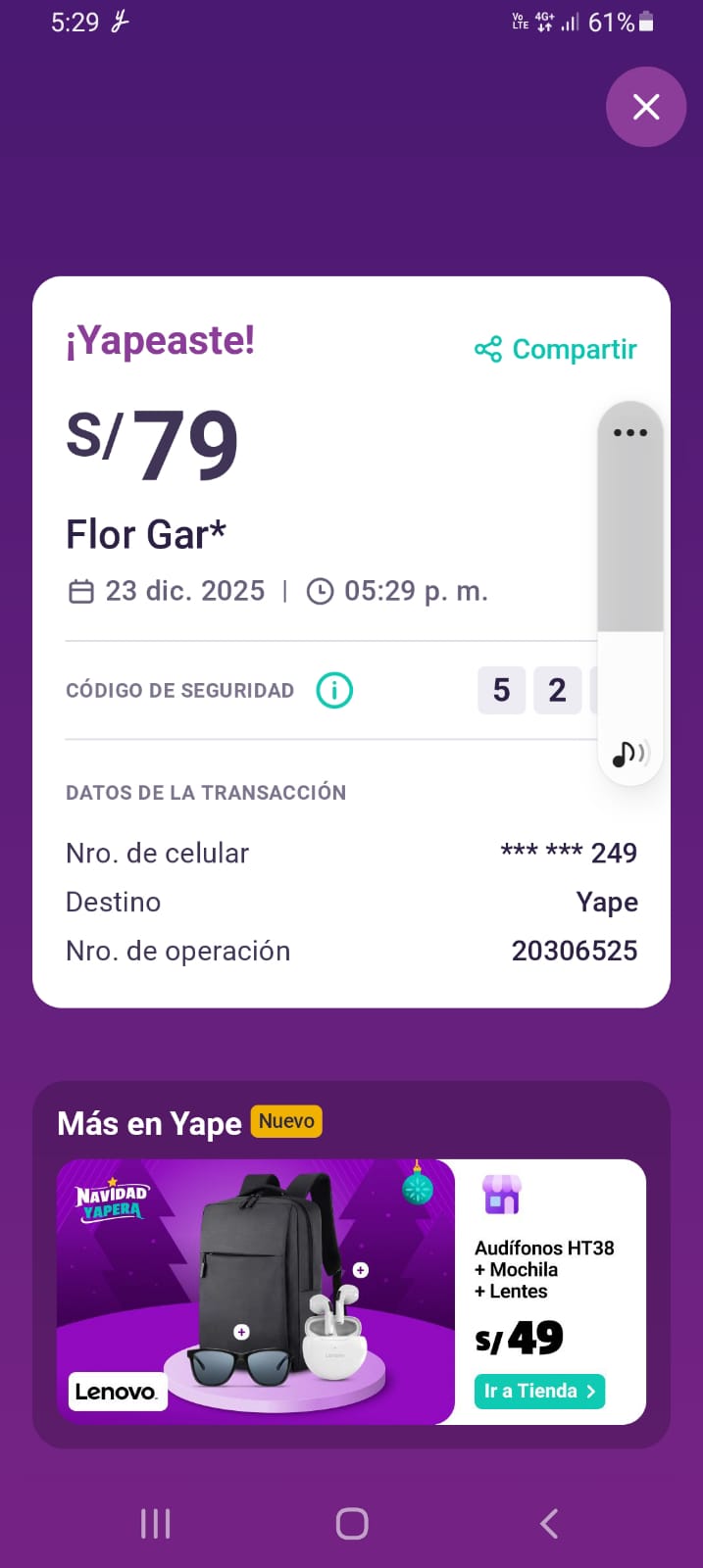Screen dimensions: 703x1568
Task: Open recent apps from the navigation bar
Action: [155, 1524]
